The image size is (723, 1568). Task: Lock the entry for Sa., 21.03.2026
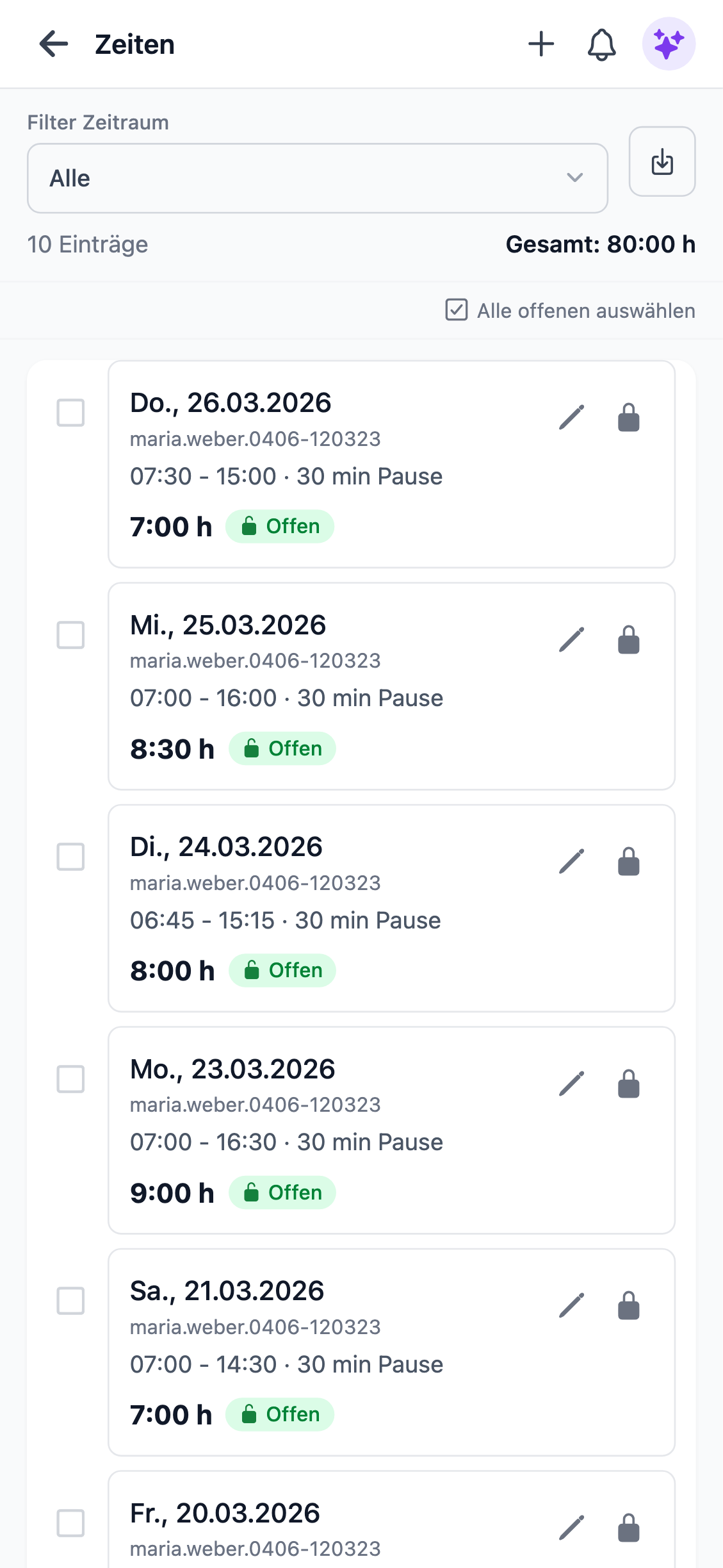tap(628, 1305)
